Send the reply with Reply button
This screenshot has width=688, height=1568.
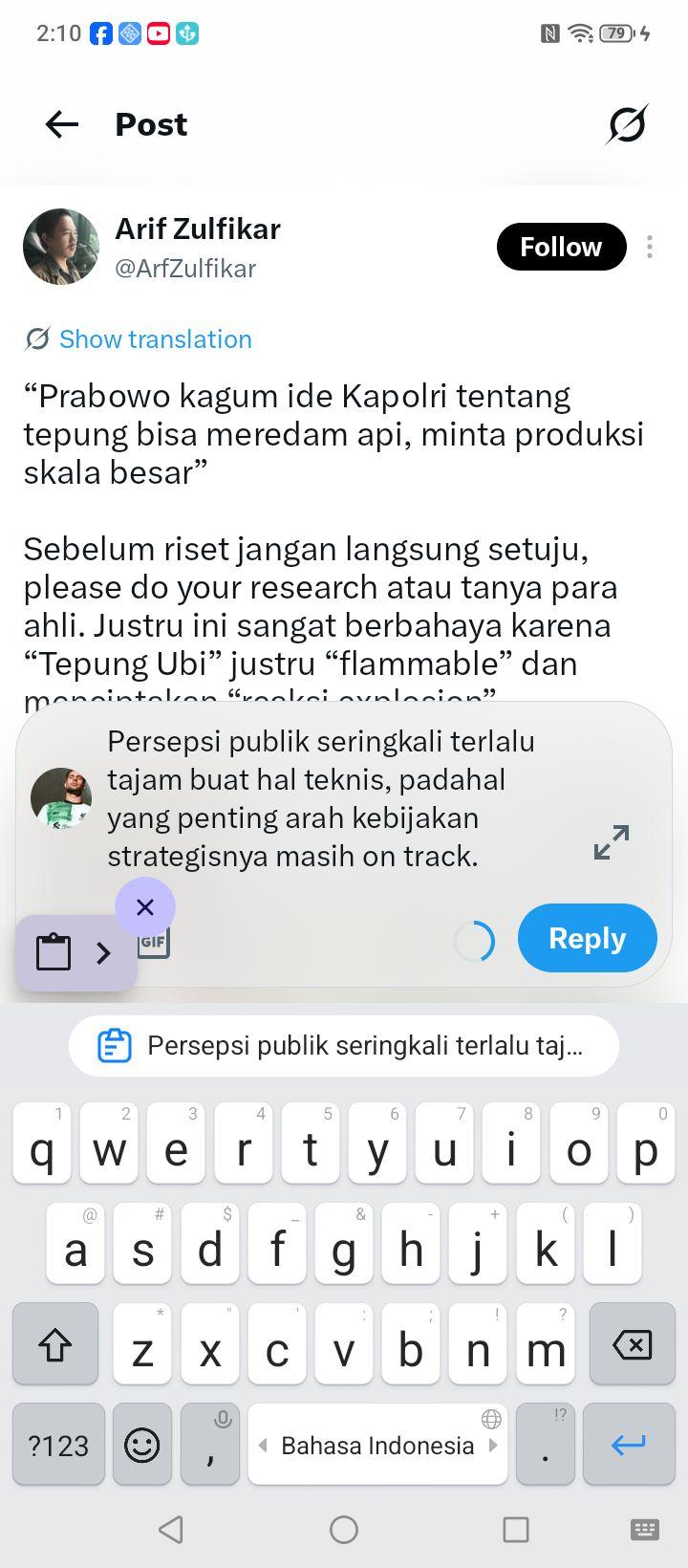pyautogui.click(x=588, y=938)
